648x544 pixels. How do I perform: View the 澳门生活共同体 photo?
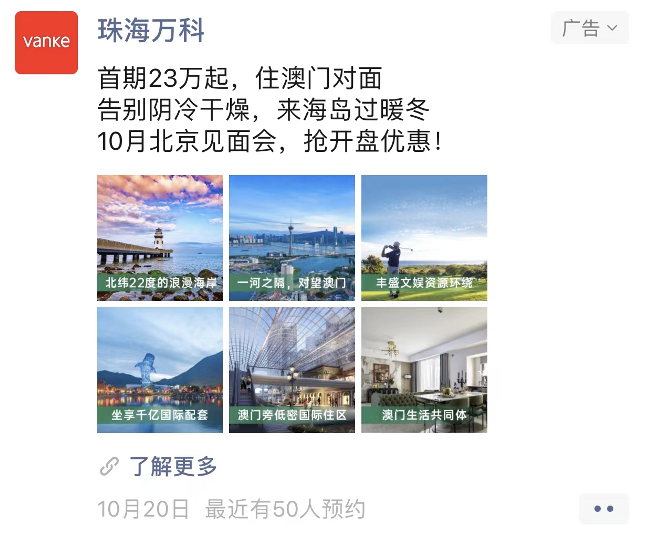point(424,370)
